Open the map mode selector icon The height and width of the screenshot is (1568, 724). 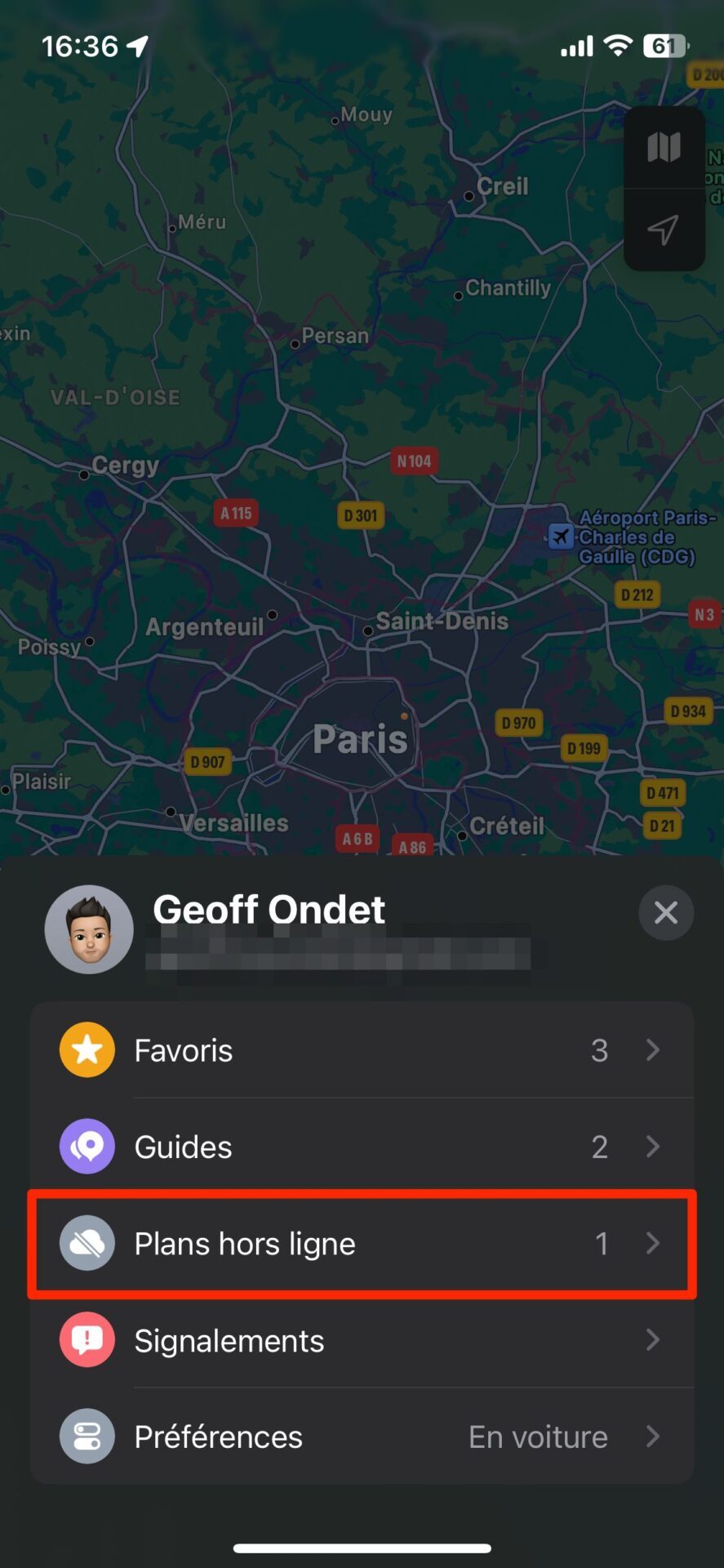(x=664, y=148)
